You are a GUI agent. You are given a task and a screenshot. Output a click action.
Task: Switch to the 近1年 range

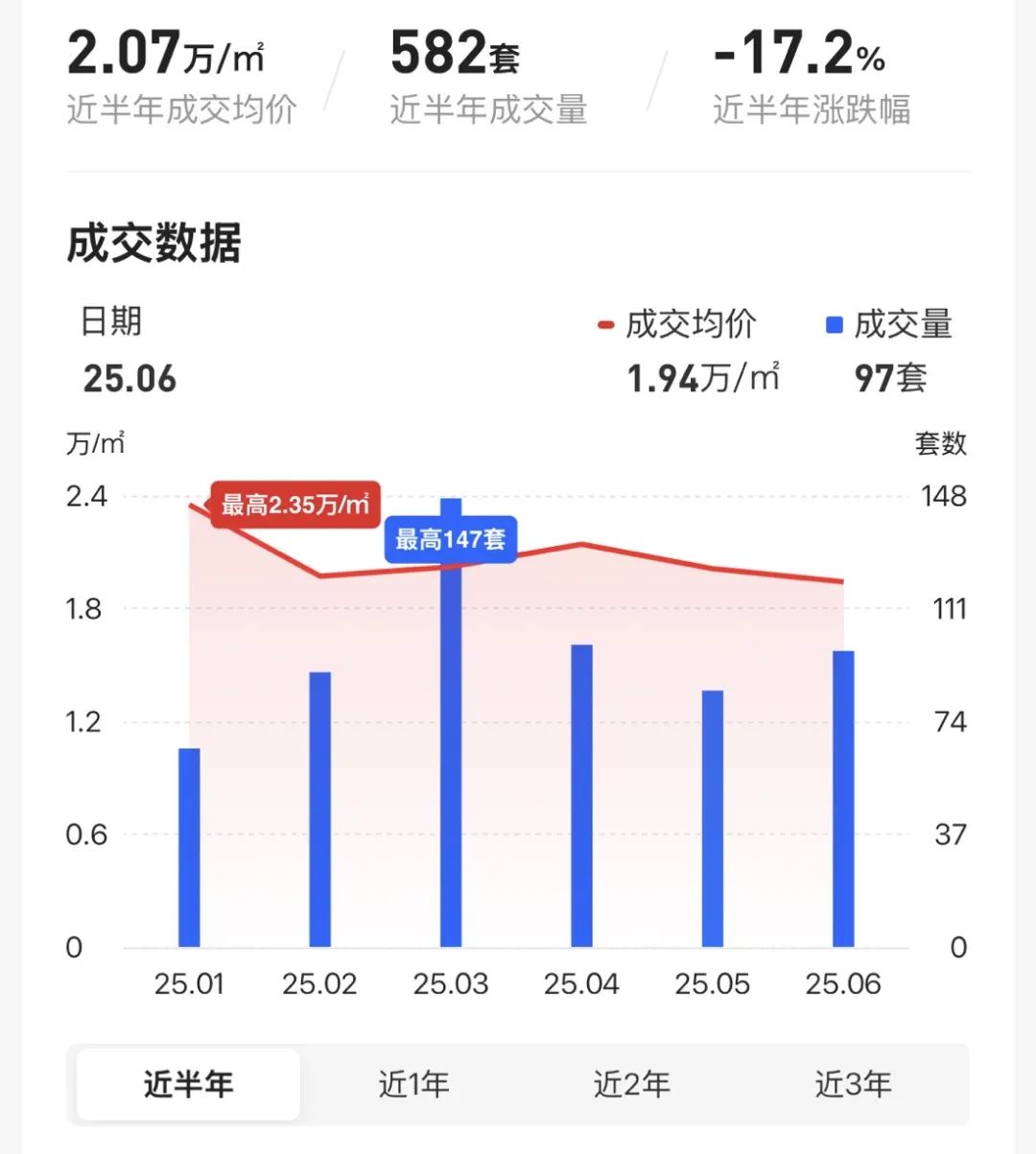coord(413,1084)
